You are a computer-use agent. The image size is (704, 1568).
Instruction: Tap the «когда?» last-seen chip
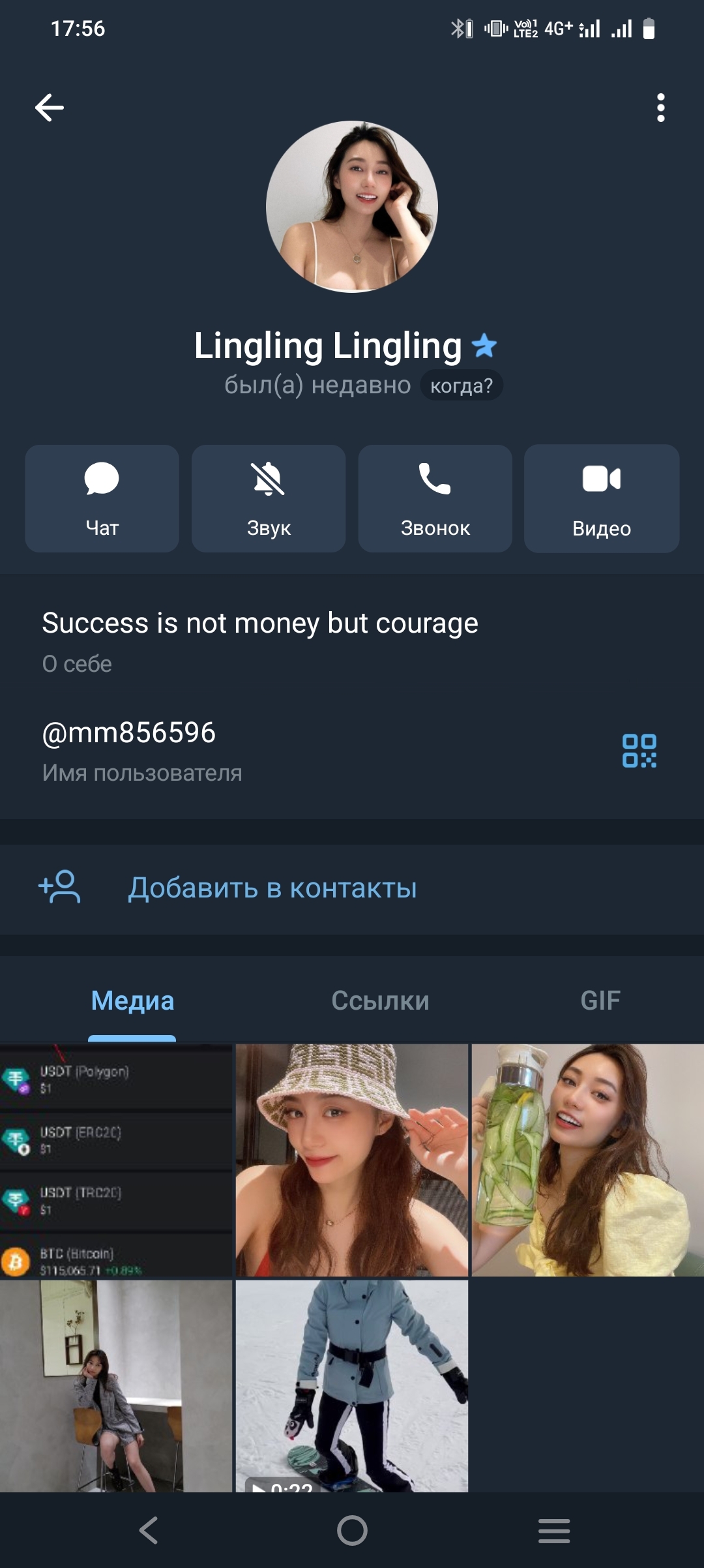click(462, 385)
